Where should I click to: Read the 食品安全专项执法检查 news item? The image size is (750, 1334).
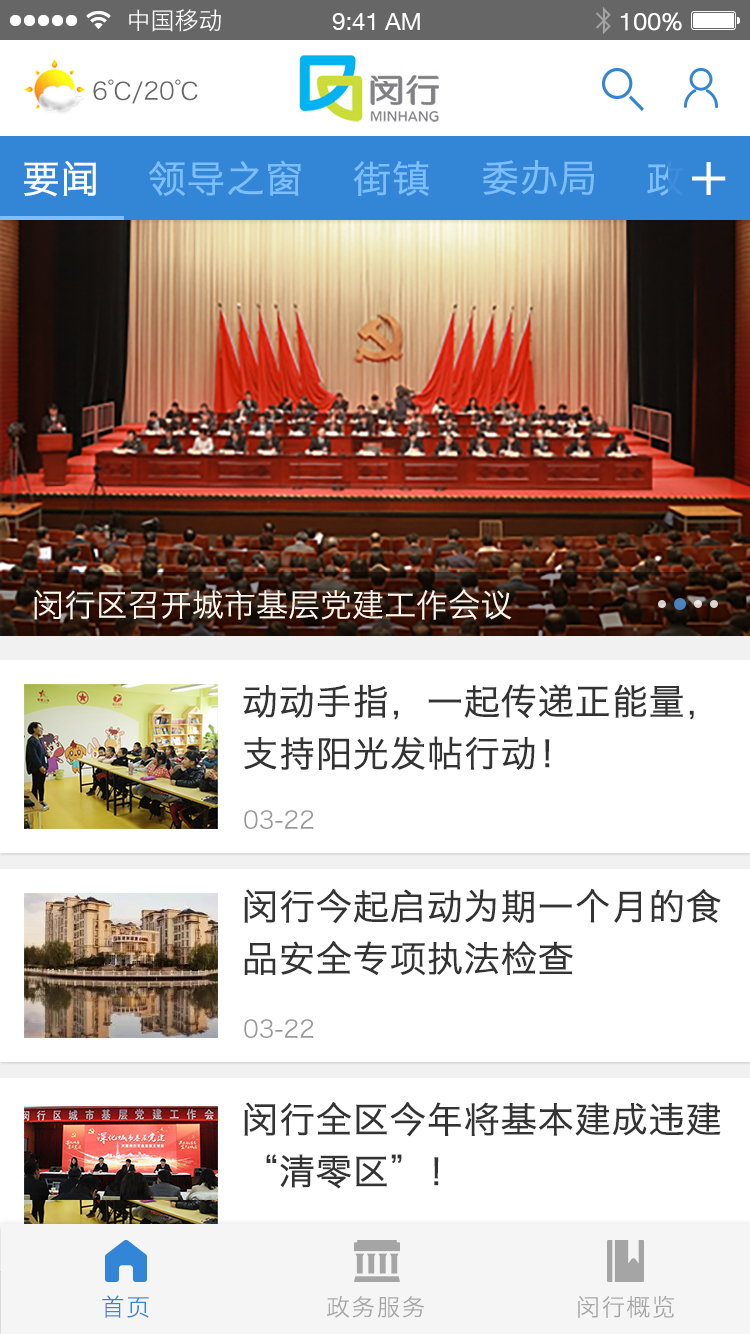480,934
